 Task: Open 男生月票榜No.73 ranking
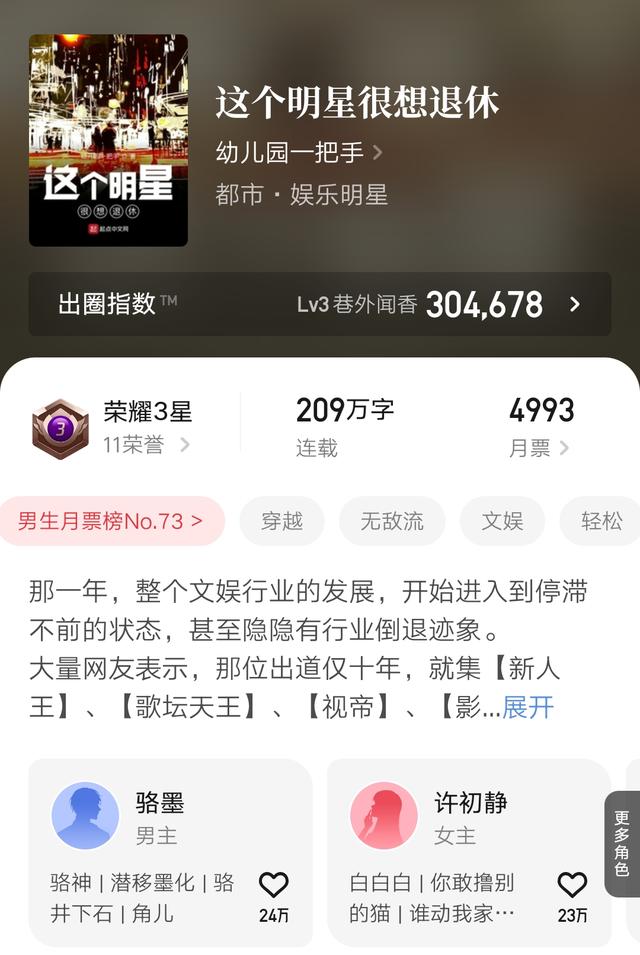tap(111, 521)
